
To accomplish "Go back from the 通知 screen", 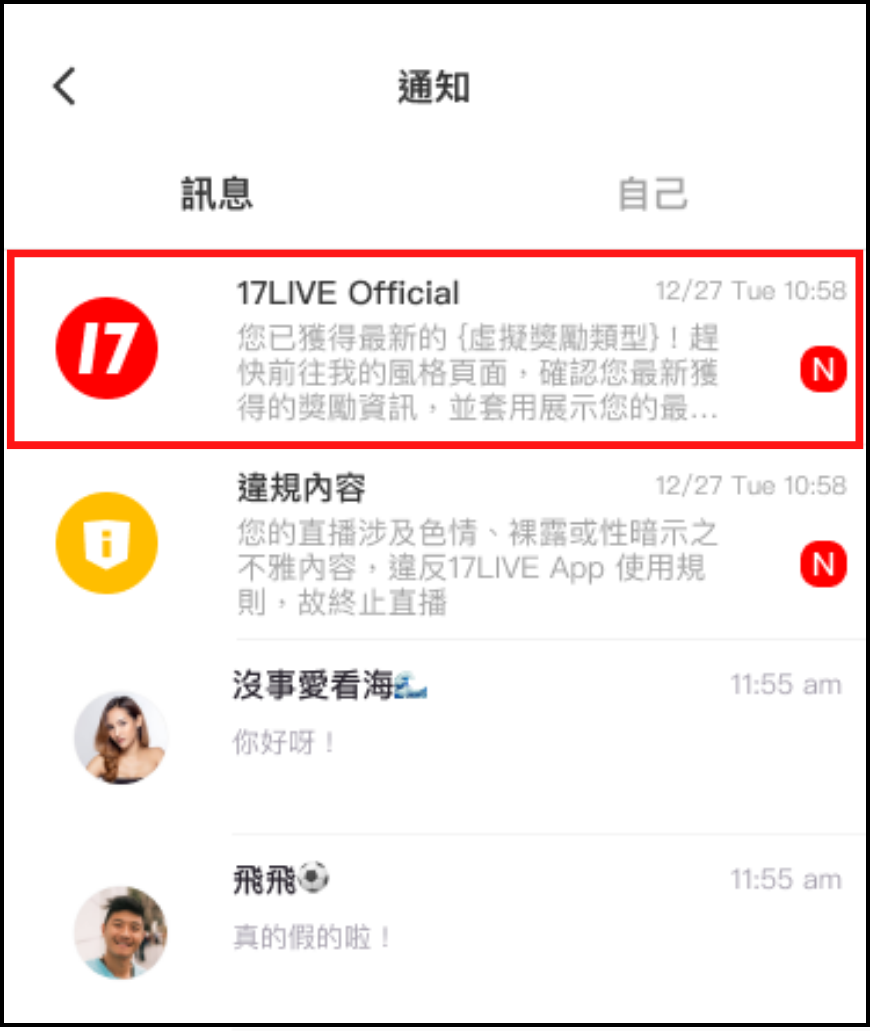I will coord(65,87).
